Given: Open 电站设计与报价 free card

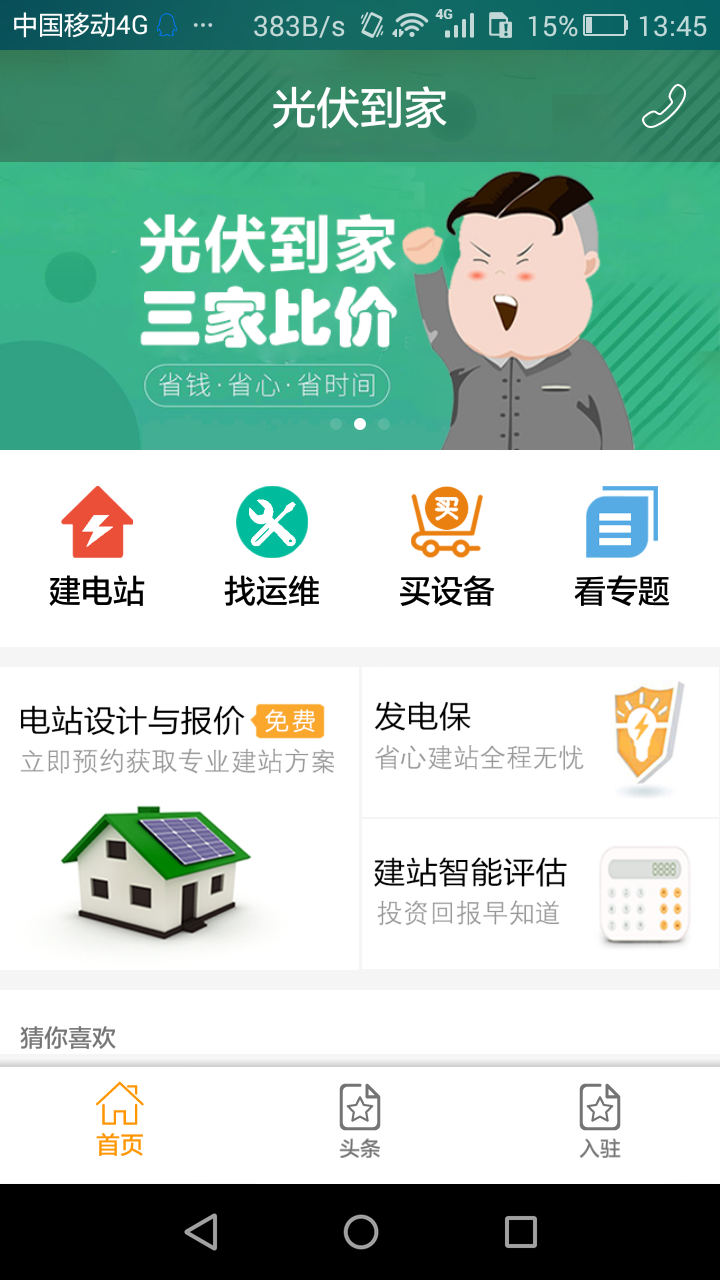Looking at the screenshot, I should [179, 818].
